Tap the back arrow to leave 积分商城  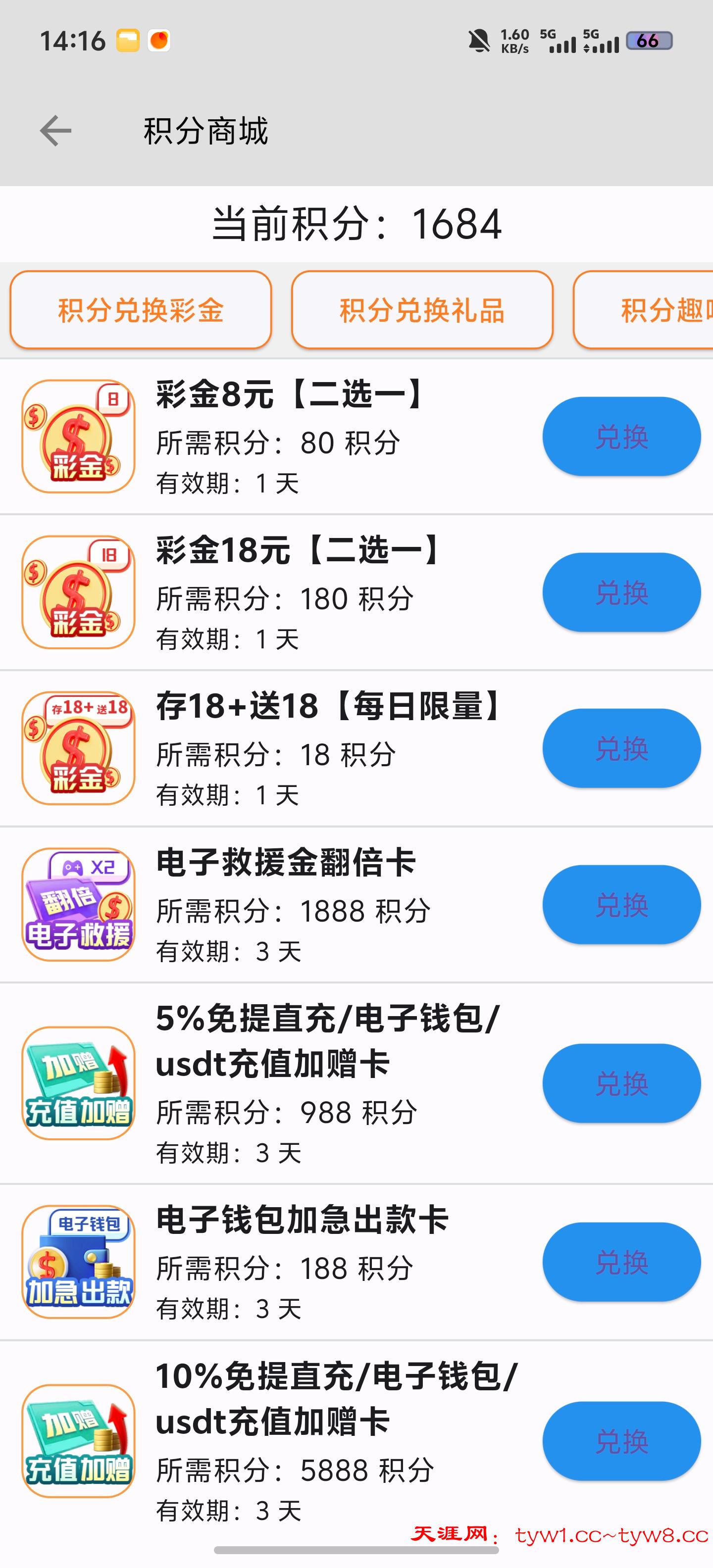[55, 131]
